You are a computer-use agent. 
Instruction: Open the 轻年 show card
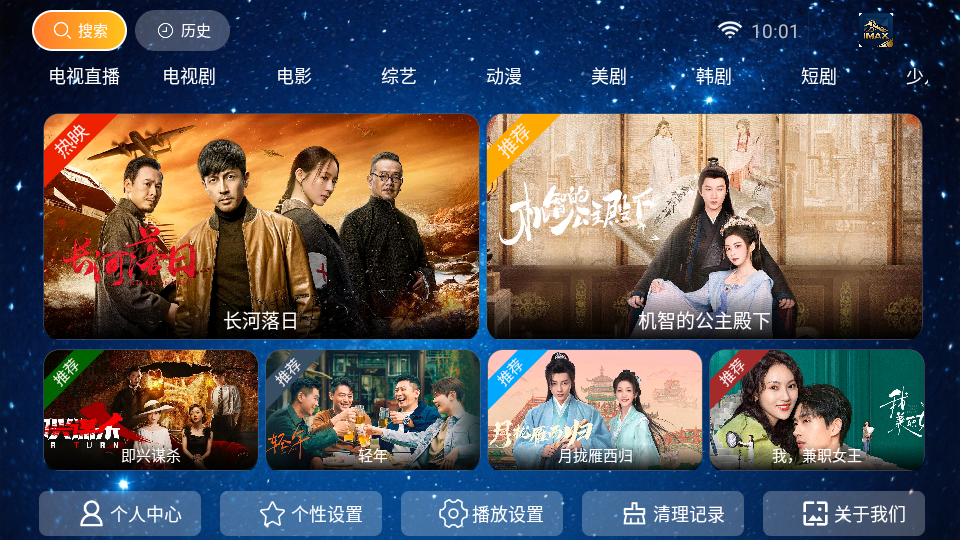(x=373, y=410)
